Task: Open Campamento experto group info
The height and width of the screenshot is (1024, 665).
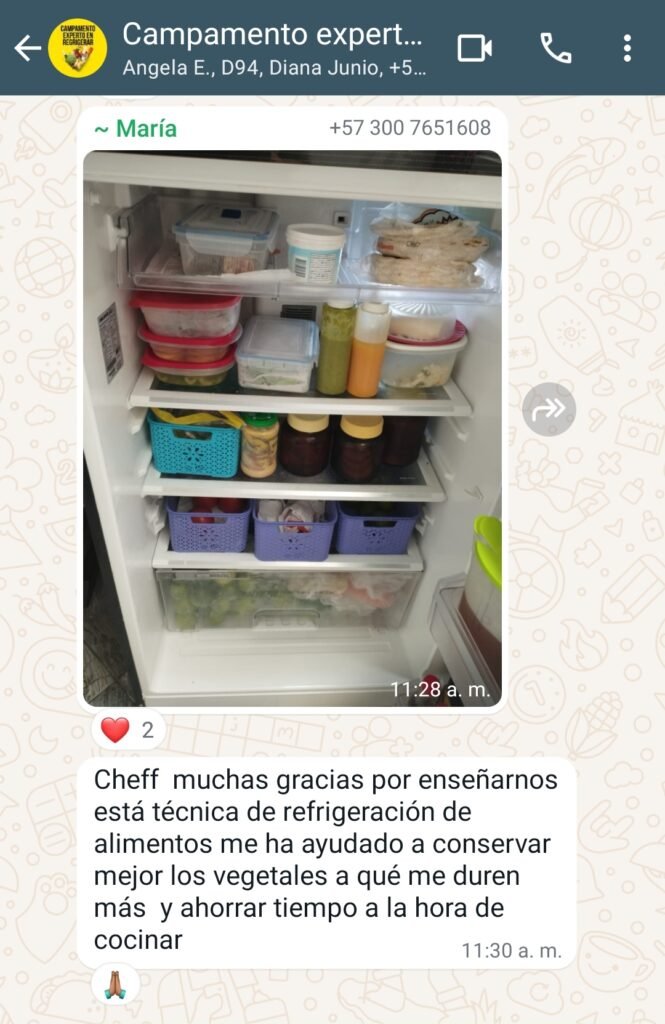Action: pyautogui.click(x=273, y=47)
